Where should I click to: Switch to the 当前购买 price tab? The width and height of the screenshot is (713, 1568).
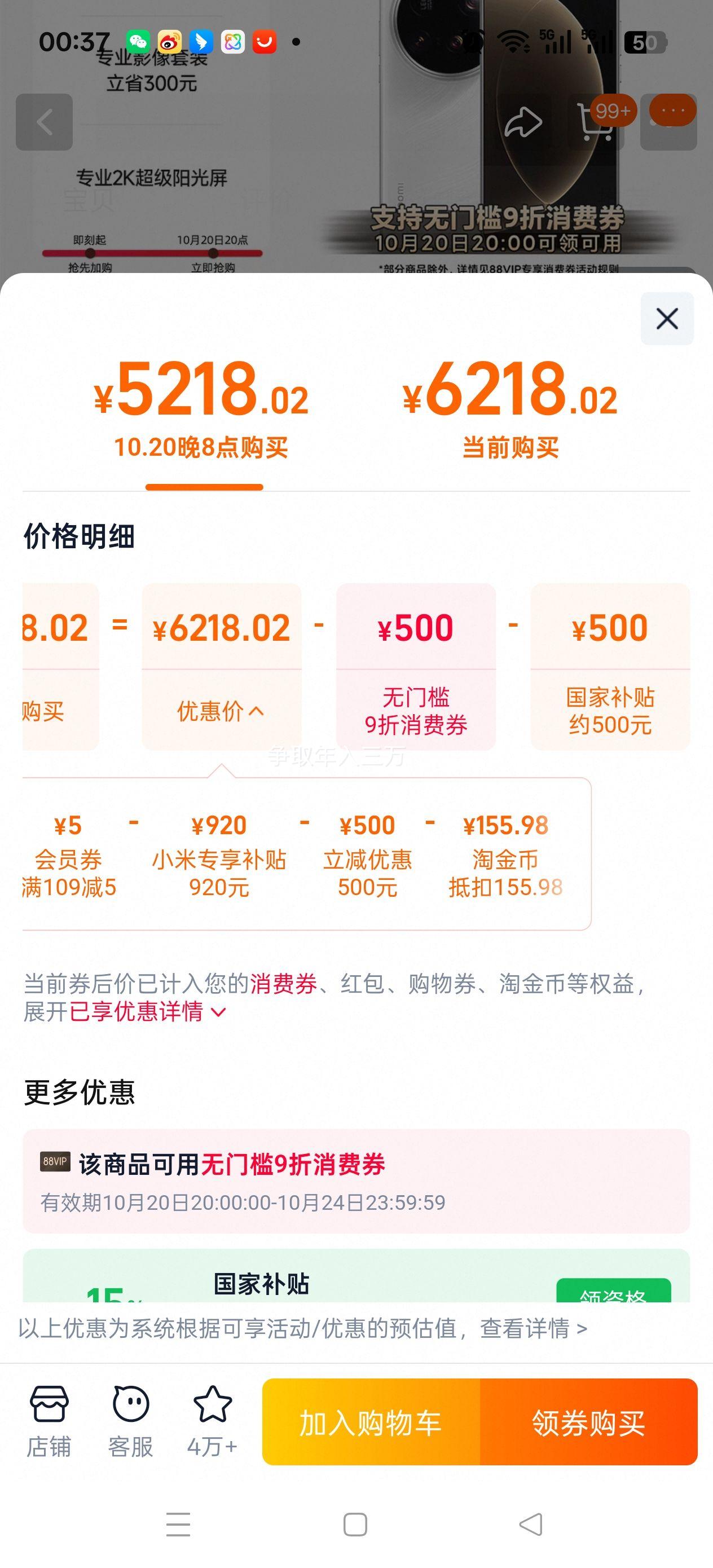510,408
